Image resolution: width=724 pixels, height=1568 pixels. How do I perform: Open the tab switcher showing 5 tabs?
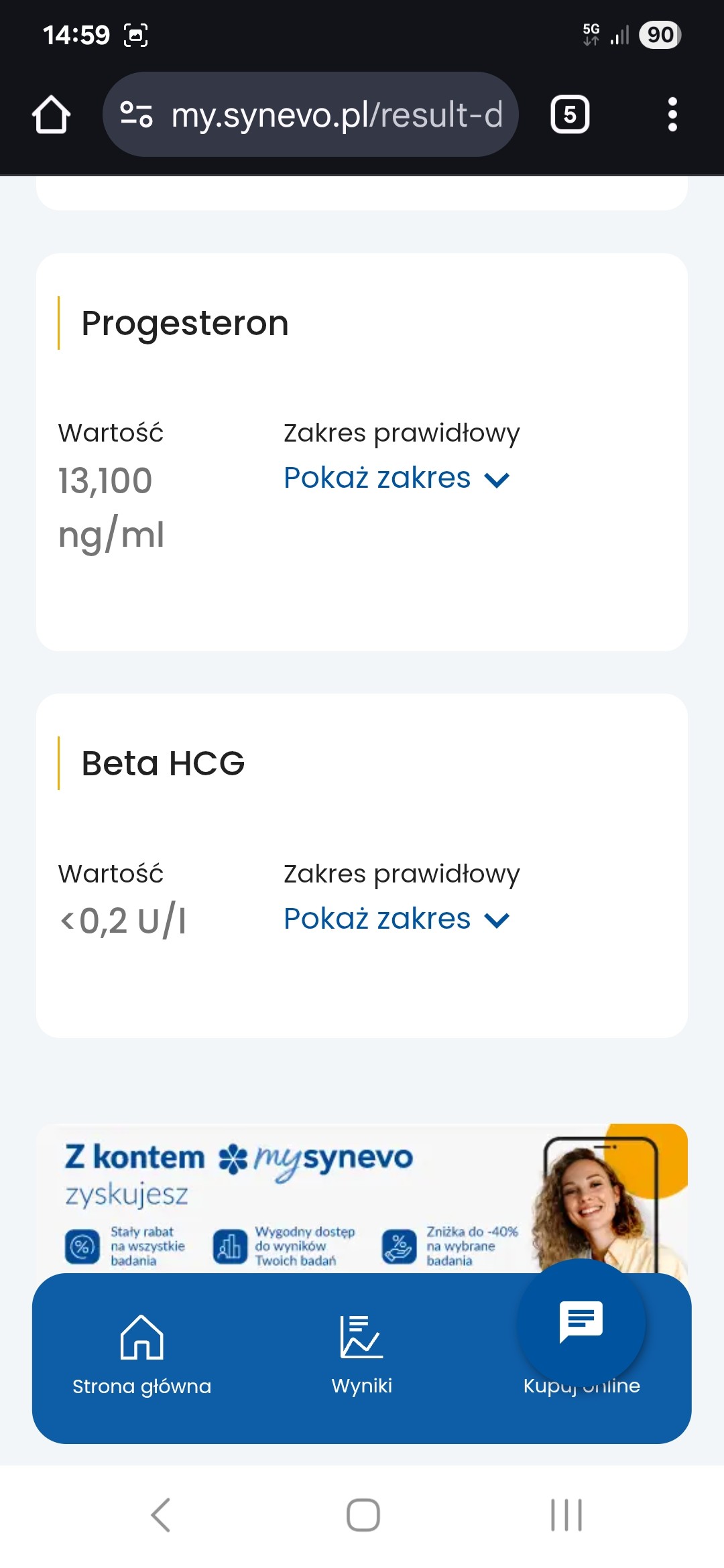click(570, 115)
